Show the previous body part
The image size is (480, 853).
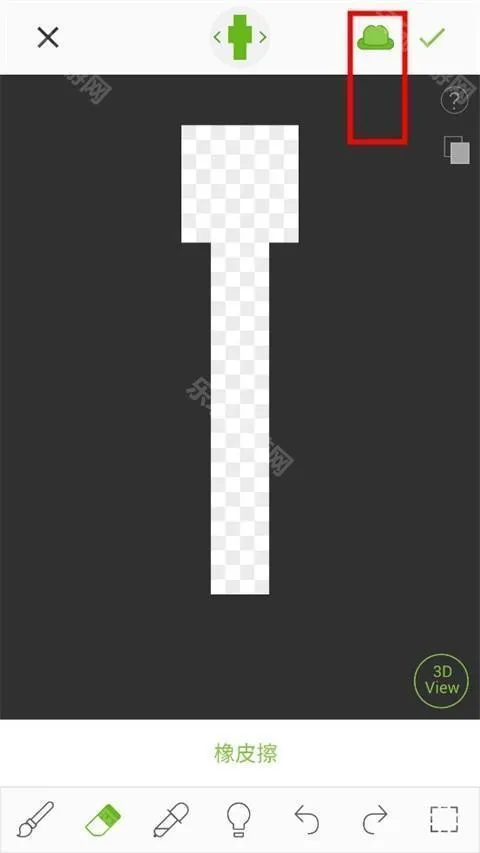[217, 38]
